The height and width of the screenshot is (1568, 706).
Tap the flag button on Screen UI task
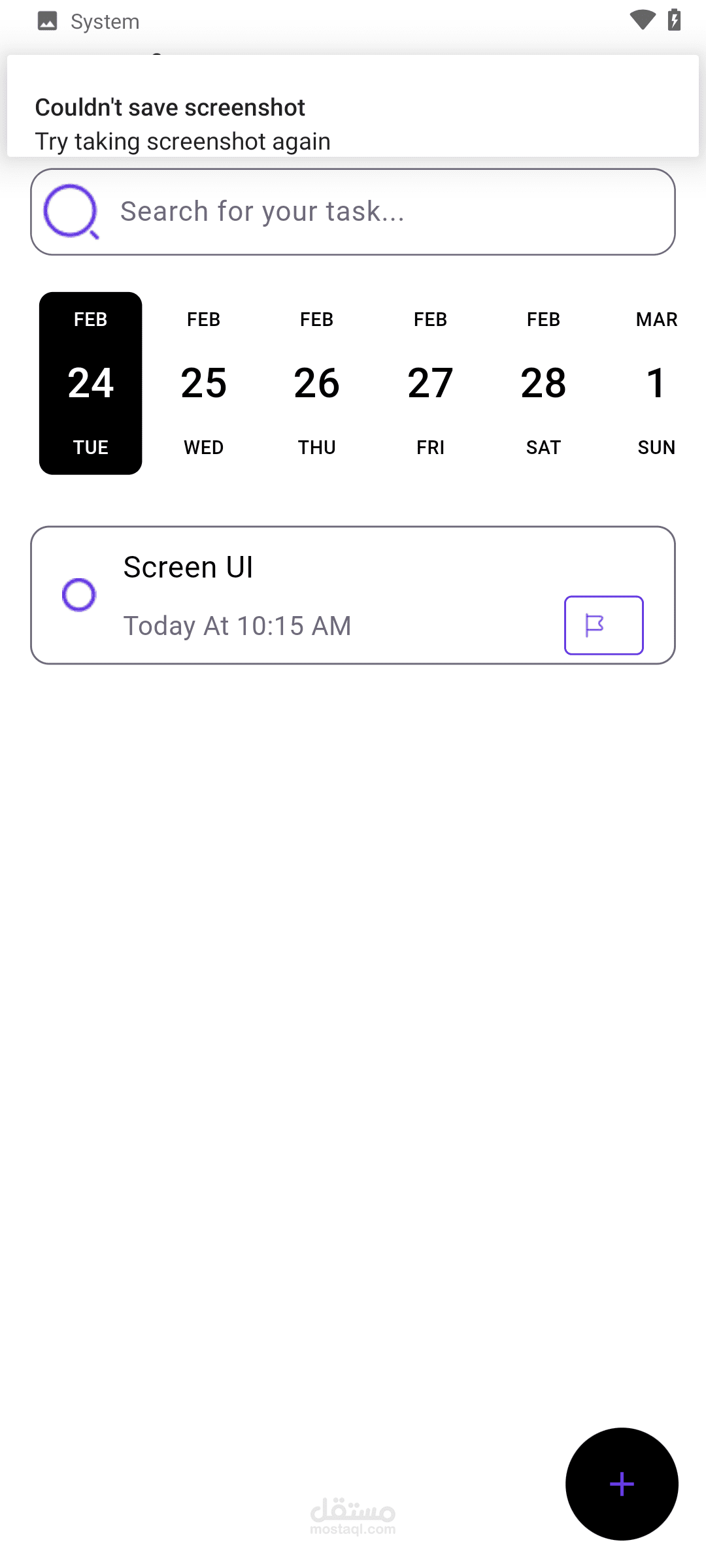point(603,625)
